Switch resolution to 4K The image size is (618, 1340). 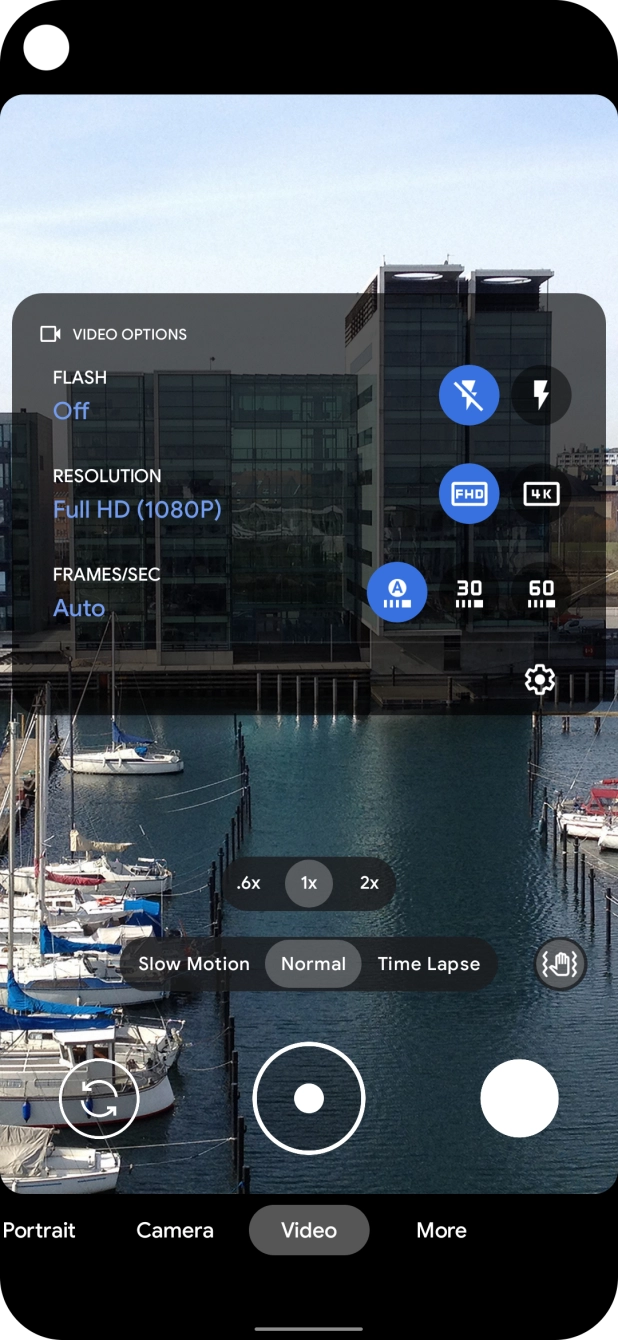coord(541,493)
